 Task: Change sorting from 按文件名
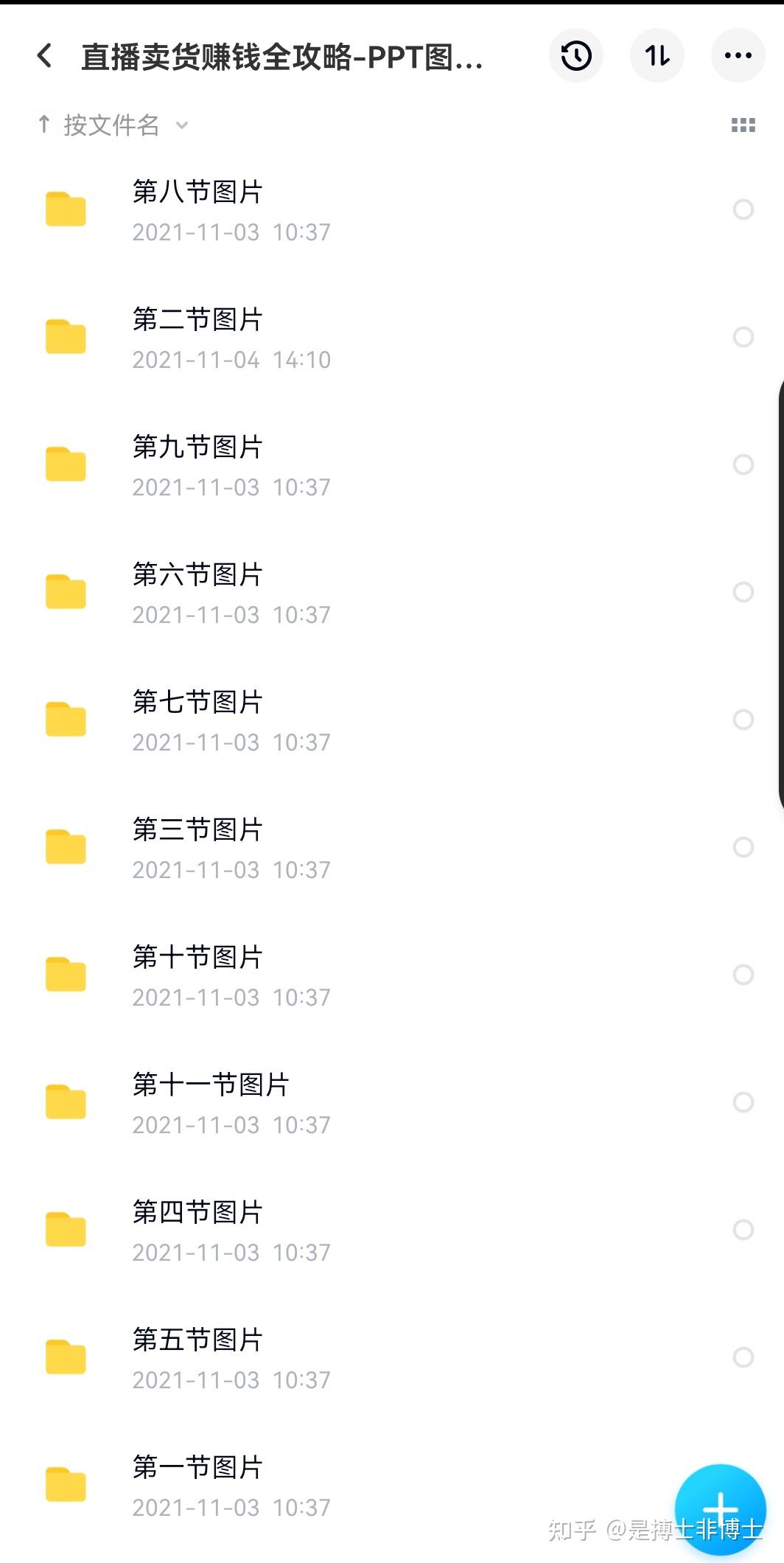[112, 125]
